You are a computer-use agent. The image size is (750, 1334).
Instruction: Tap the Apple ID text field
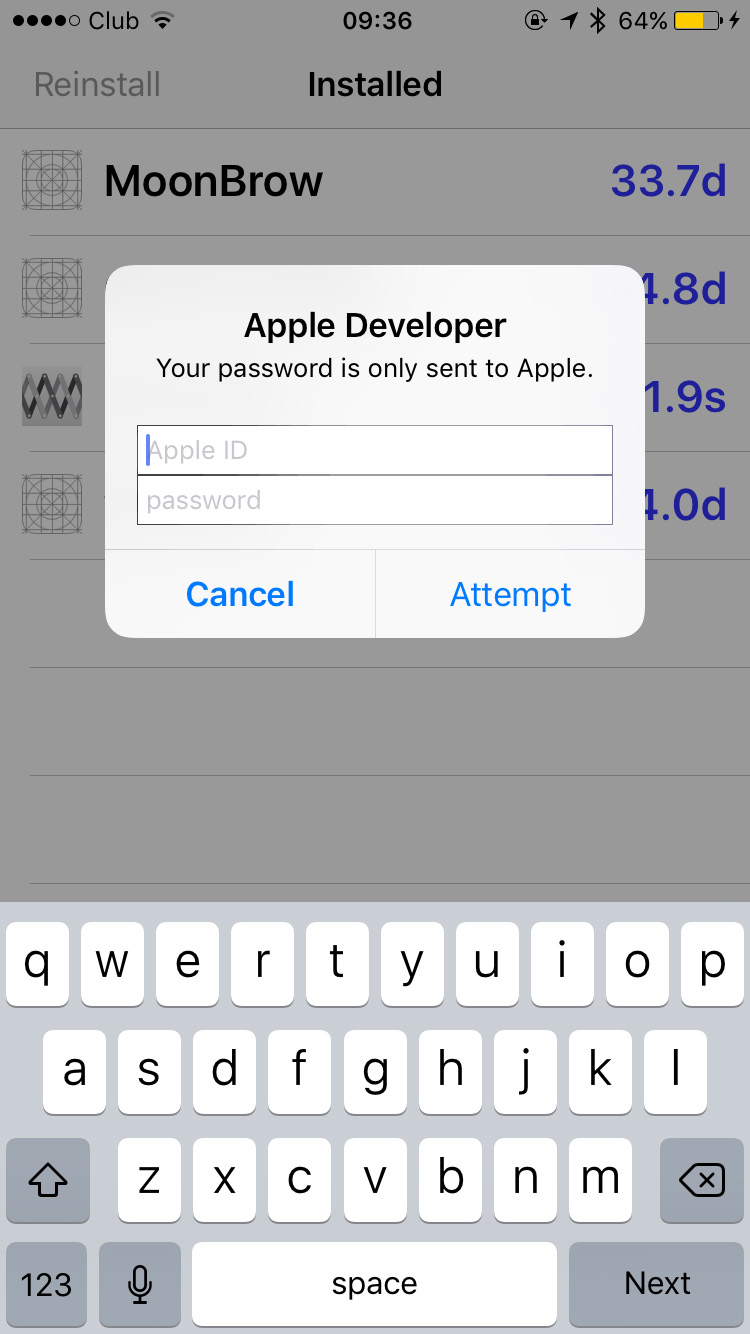(x=374, y=450)
